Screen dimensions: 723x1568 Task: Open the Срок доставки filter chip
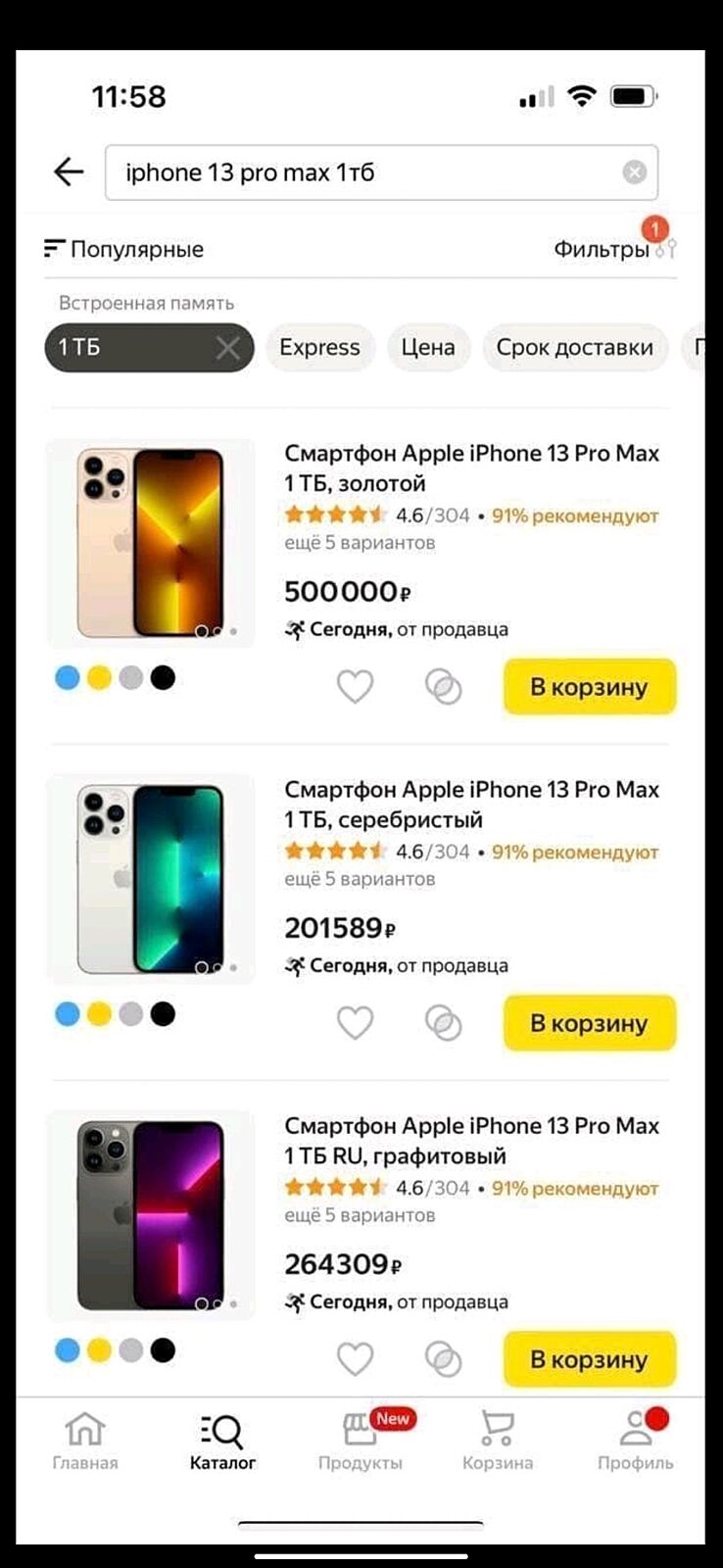574,348
